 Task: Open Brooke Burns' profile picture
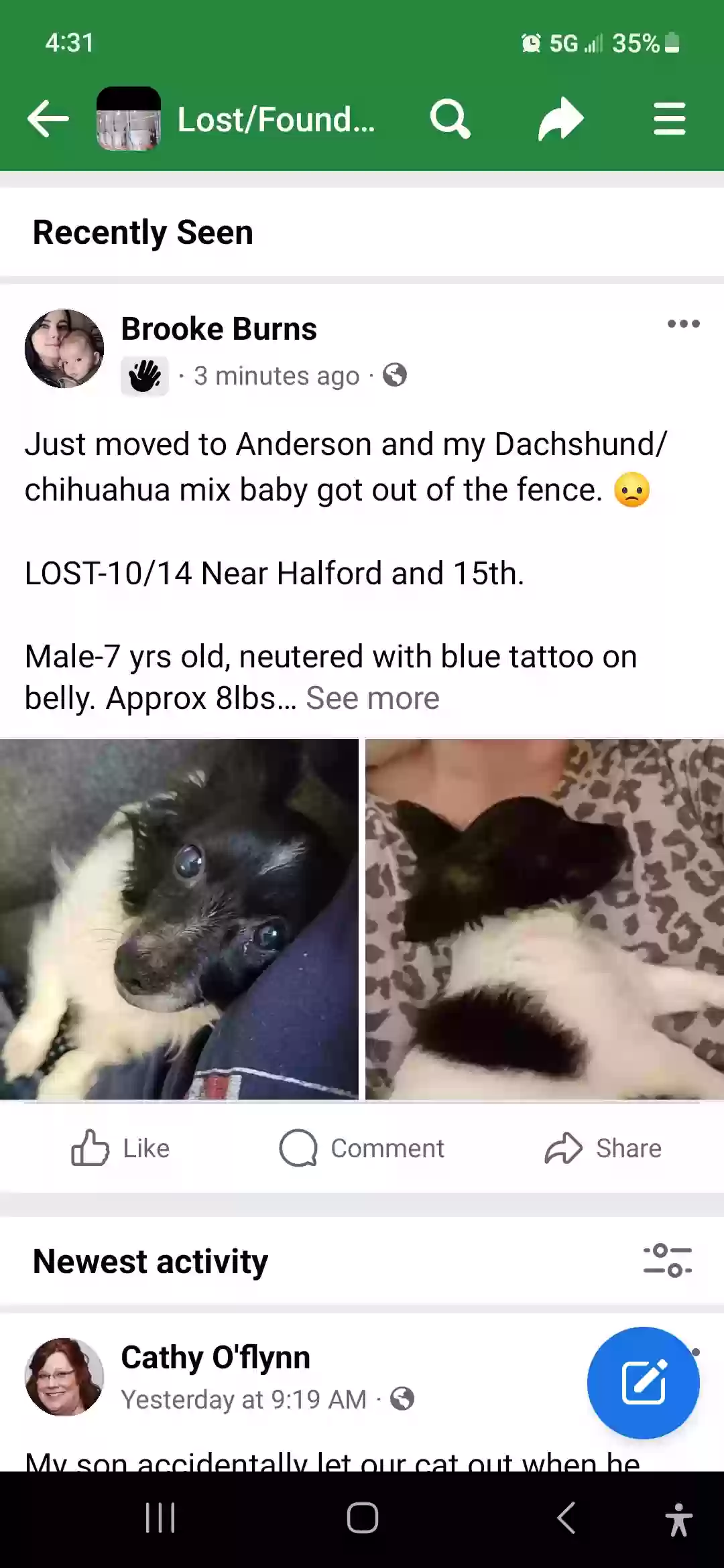pyautogui.click(x=64, y=348)
